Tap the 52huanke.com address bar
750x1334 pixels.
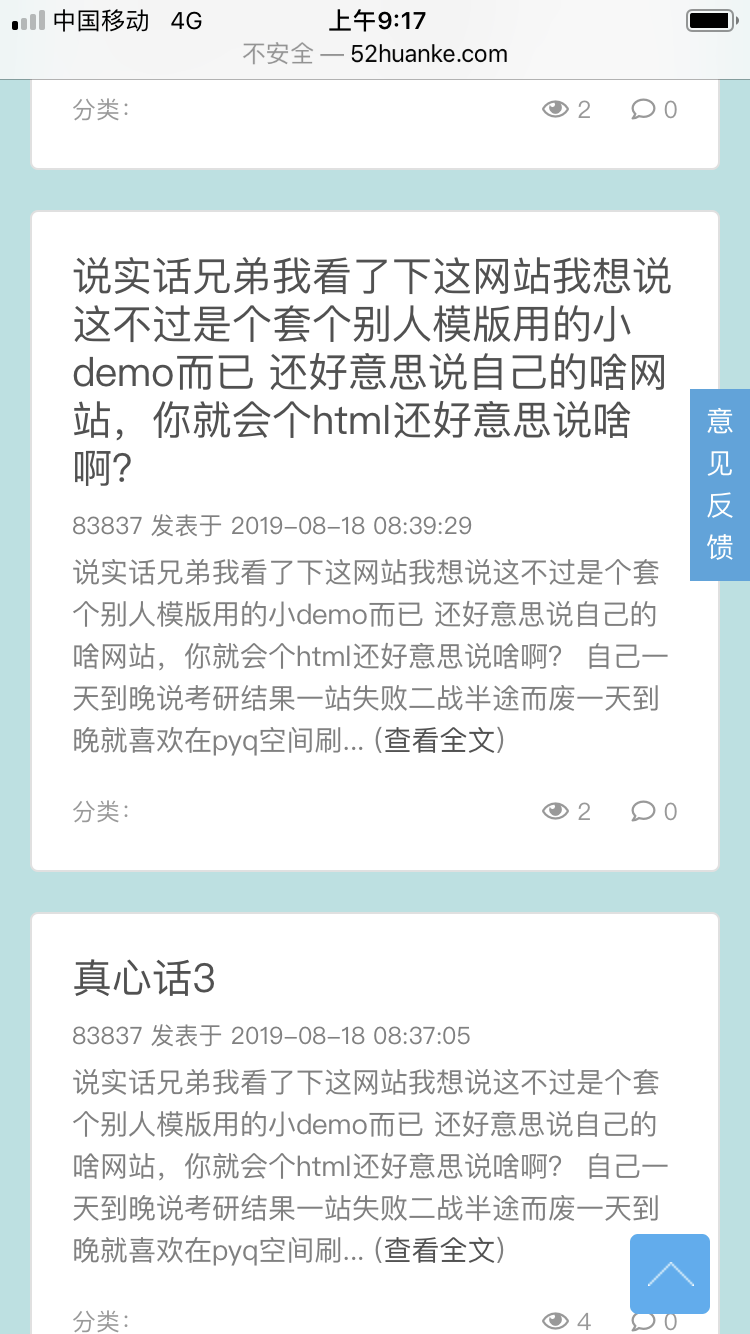pyautogui.click(x=375, y=54)
